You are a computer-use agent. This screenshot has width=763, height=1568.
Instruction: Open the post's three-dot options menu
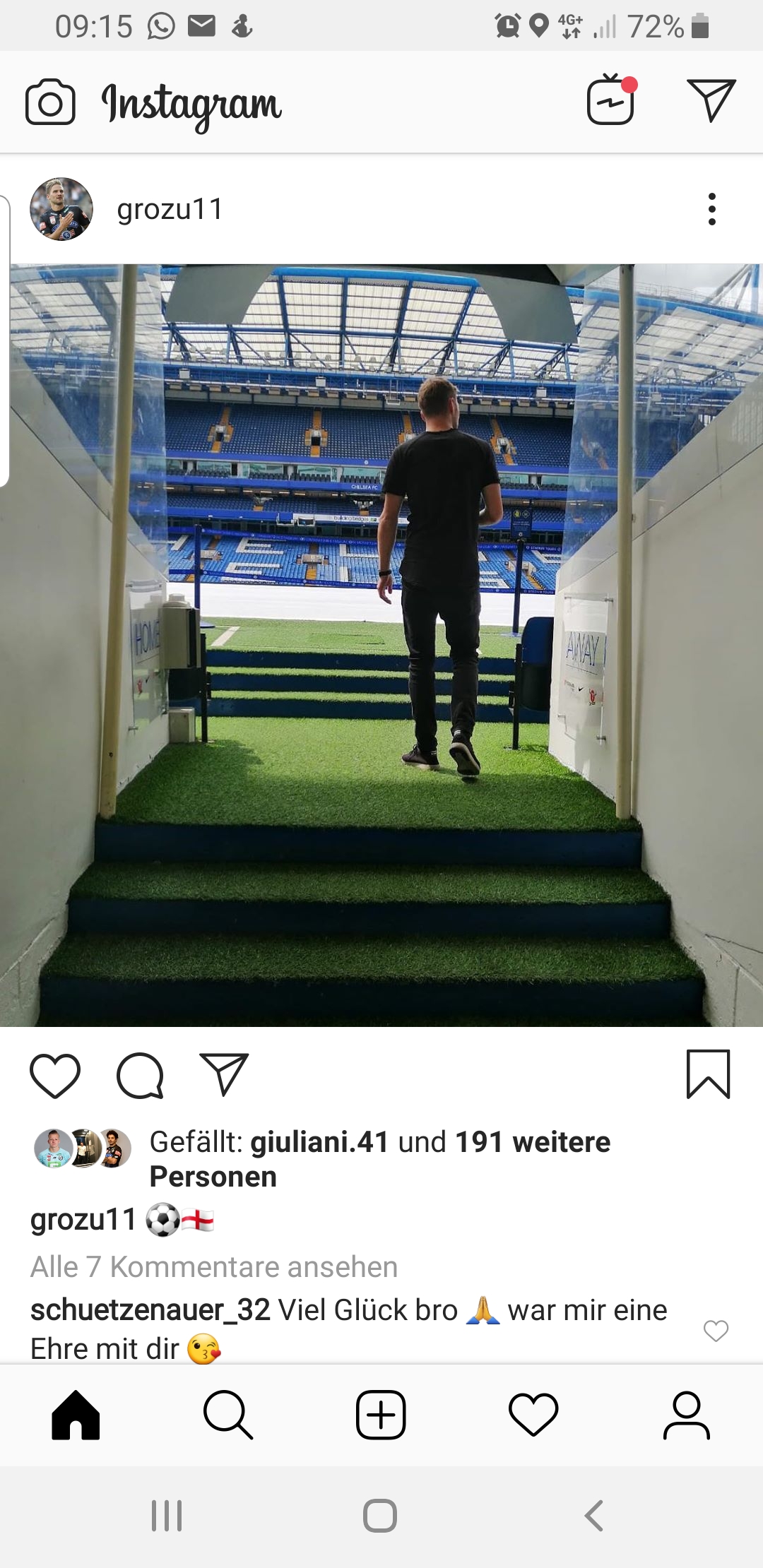pos(712,209)
